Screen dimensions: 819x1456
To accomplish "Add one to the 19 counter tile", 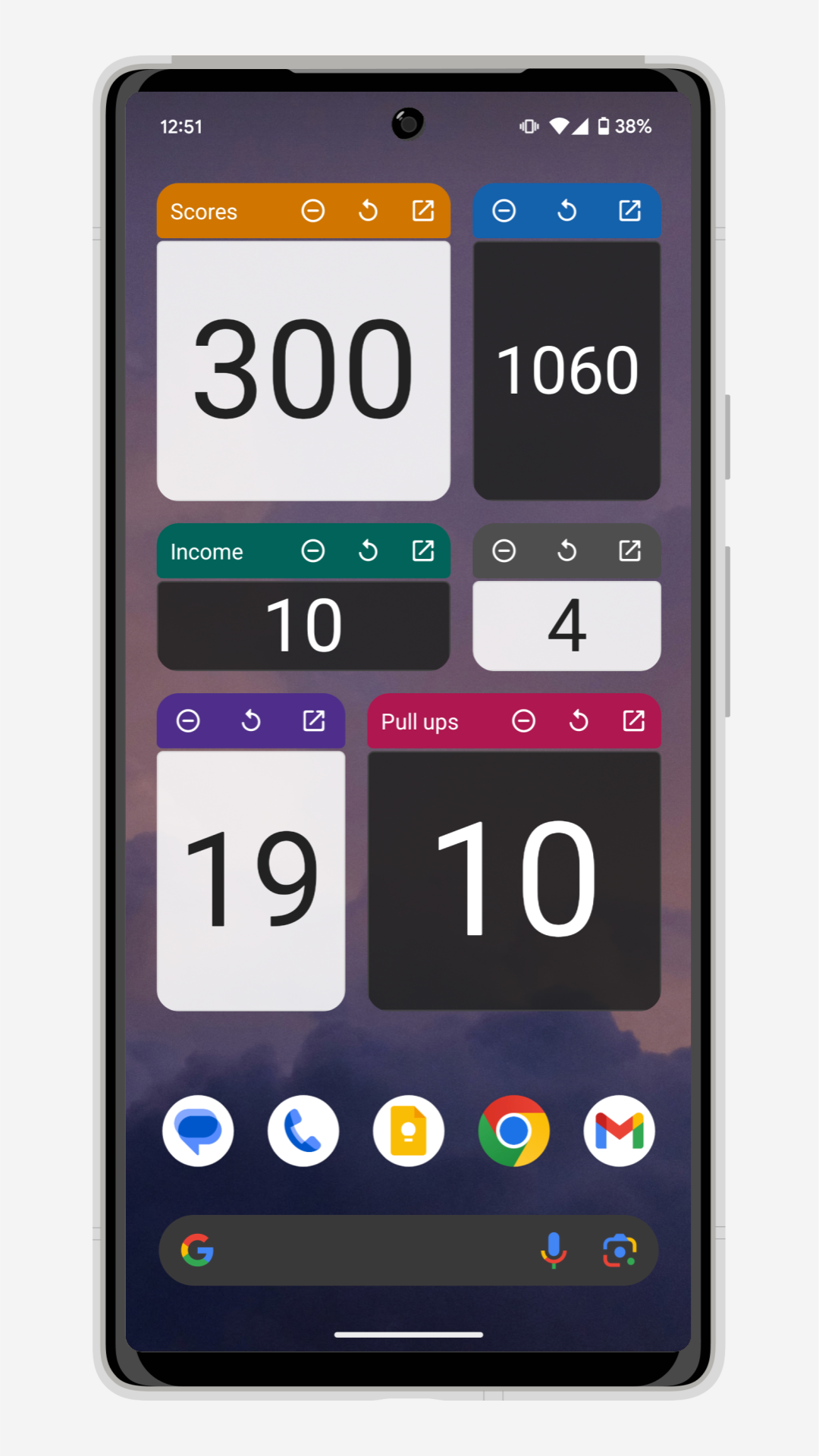I will [251, 880].
